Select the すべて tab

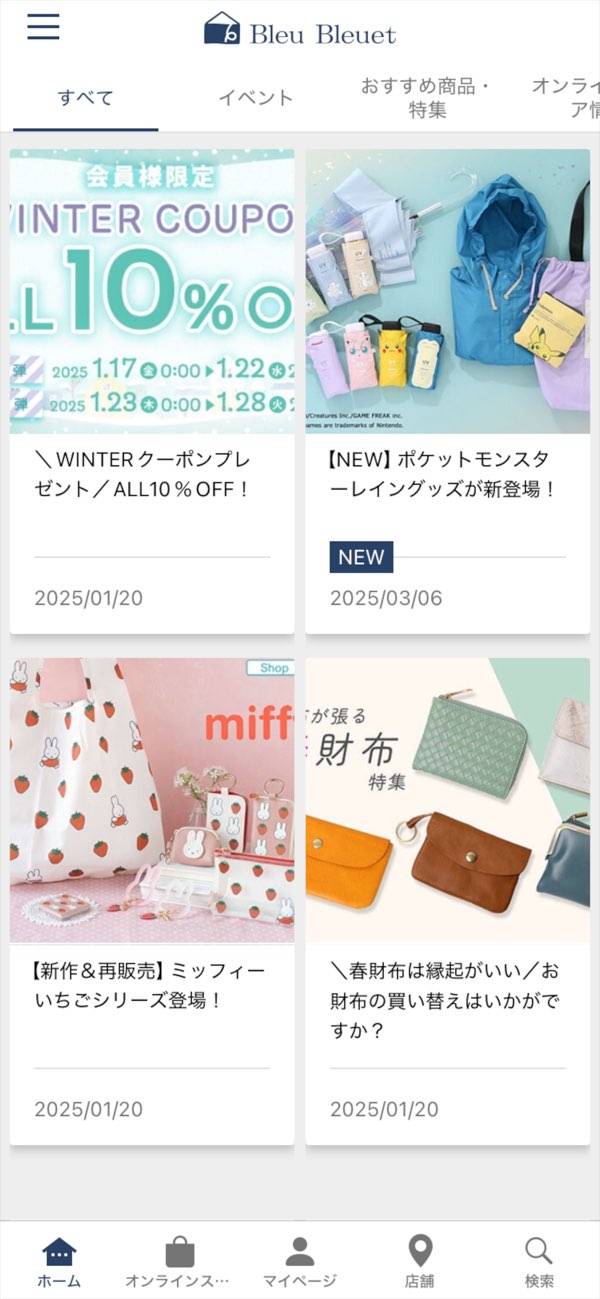coord(85,98)
